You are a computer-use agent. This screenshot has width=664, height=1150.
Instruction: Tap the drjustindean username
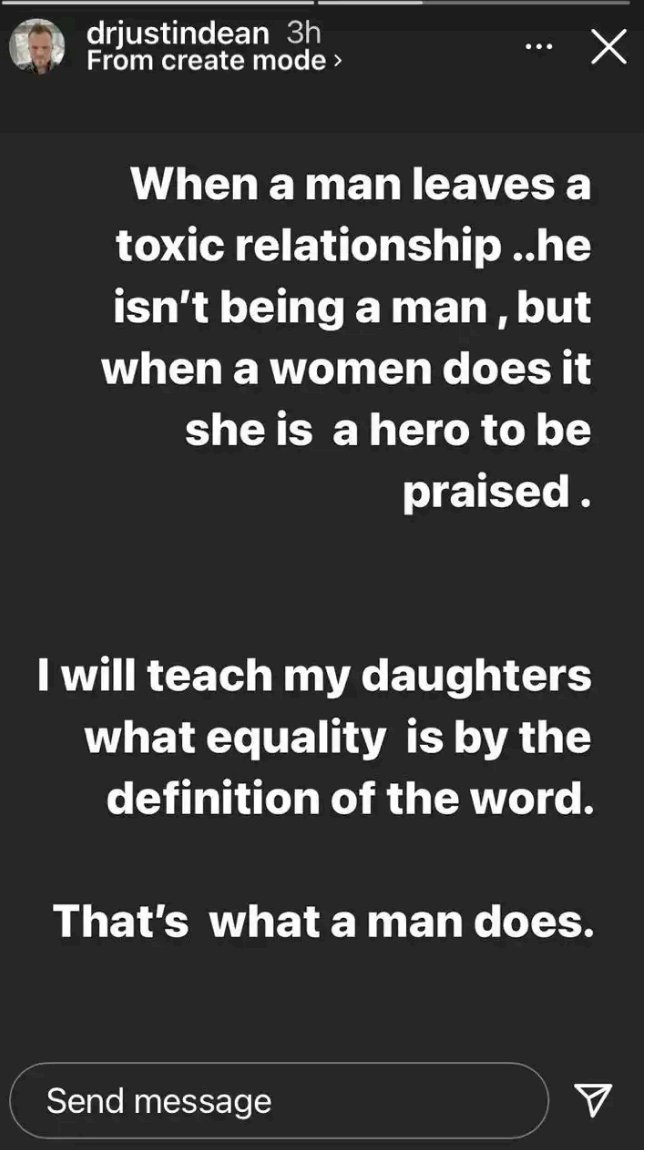coord(178,33)
